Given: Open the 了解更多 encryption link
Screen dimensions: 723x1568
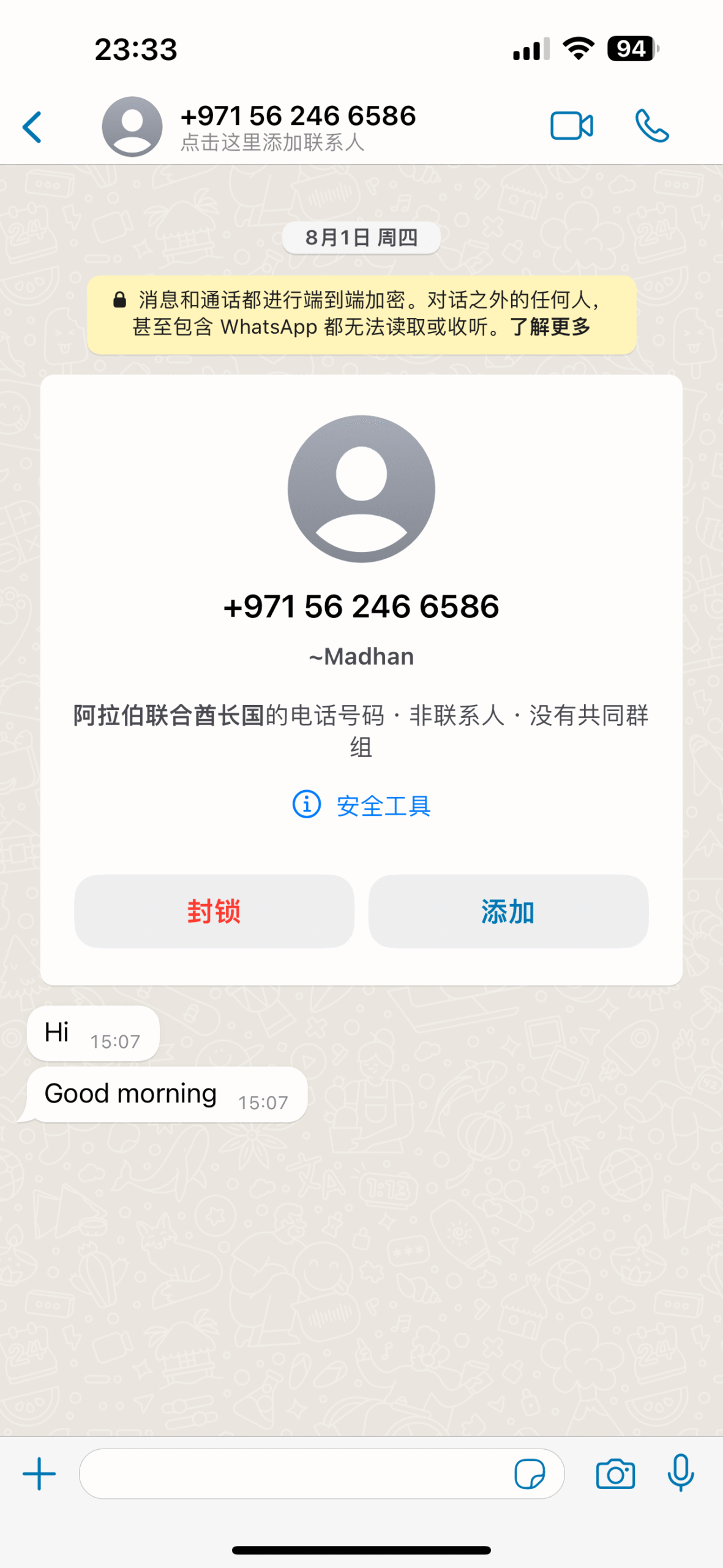Looking at the screenshot, I should point(550,327).
